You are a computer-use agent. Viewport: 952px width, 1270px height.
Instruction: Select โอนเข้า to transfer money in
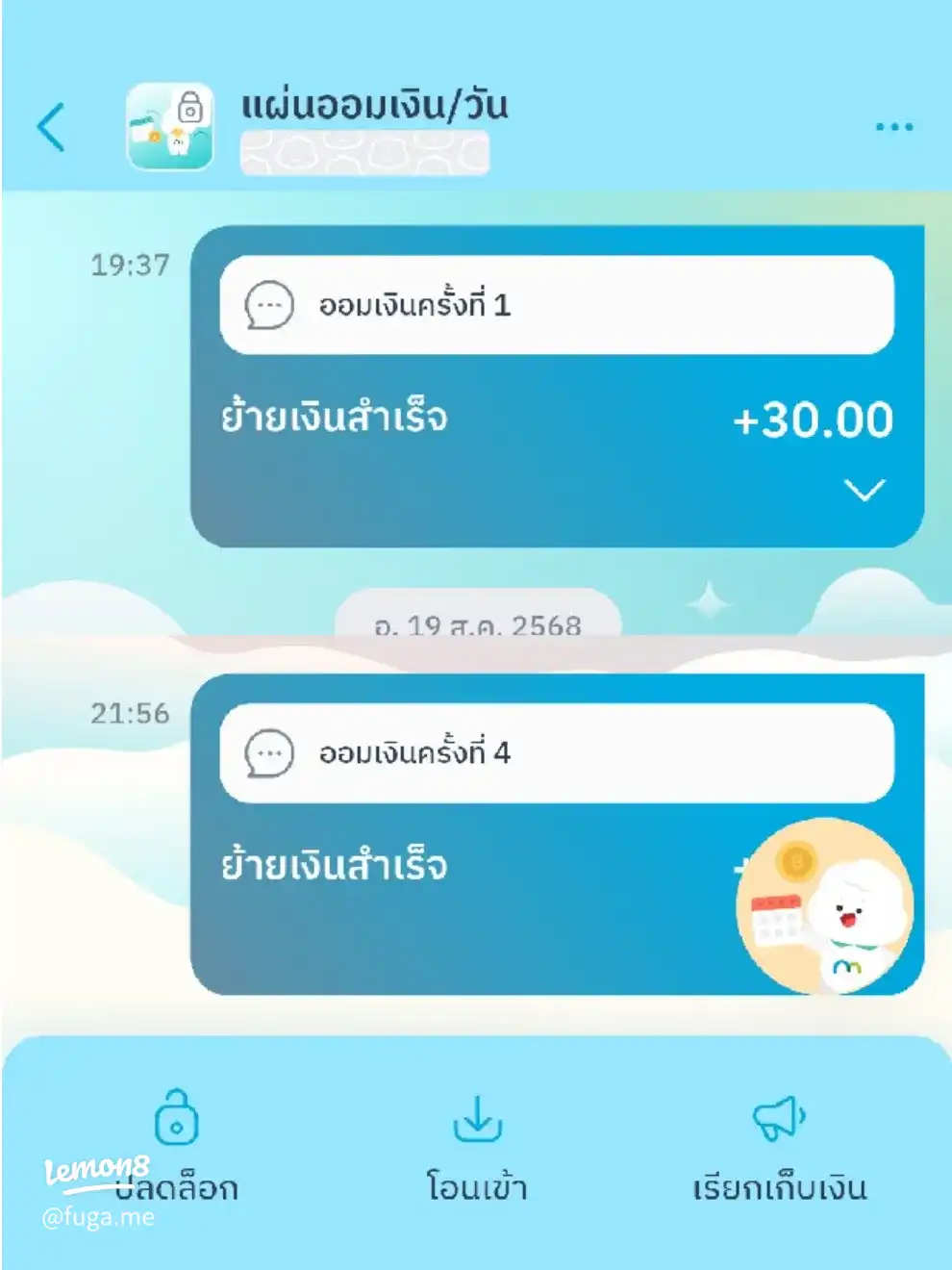[x=477, y=1145]
